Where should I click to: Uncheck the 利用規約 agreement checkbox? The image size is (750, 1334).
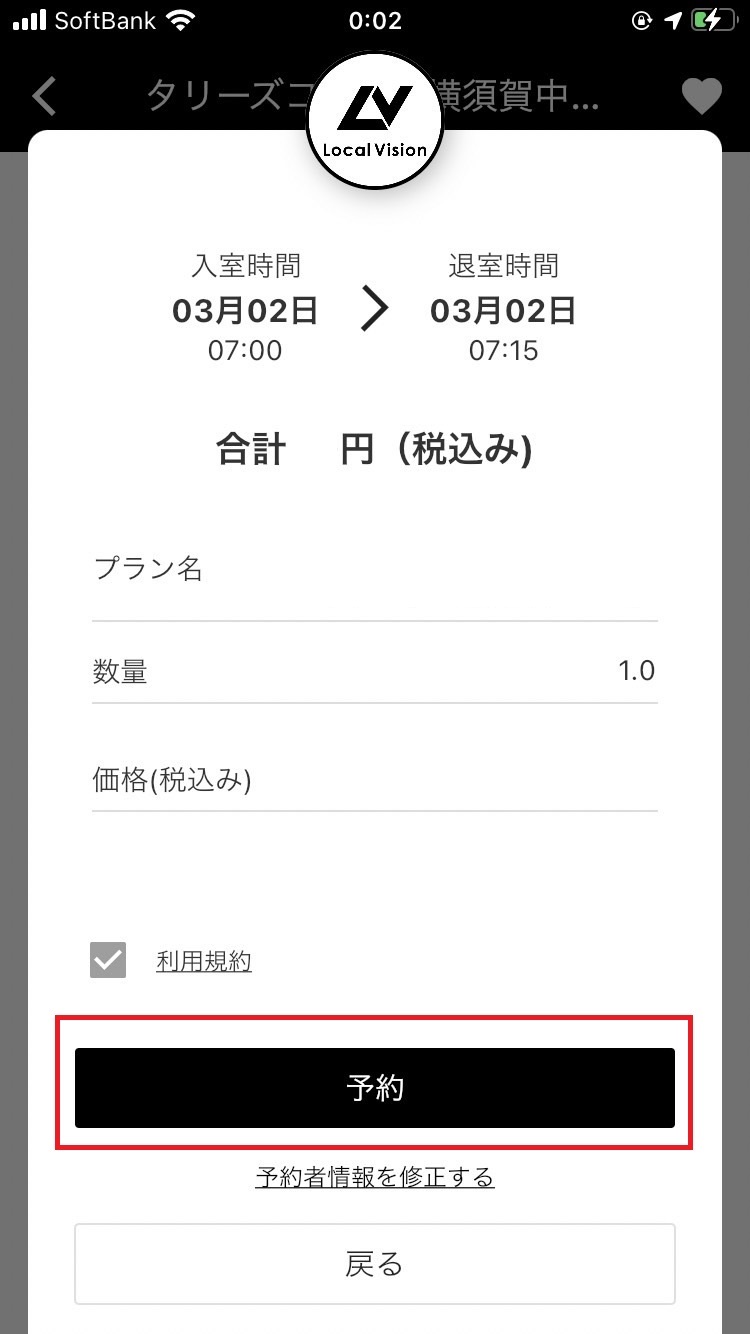click(108, 960)
